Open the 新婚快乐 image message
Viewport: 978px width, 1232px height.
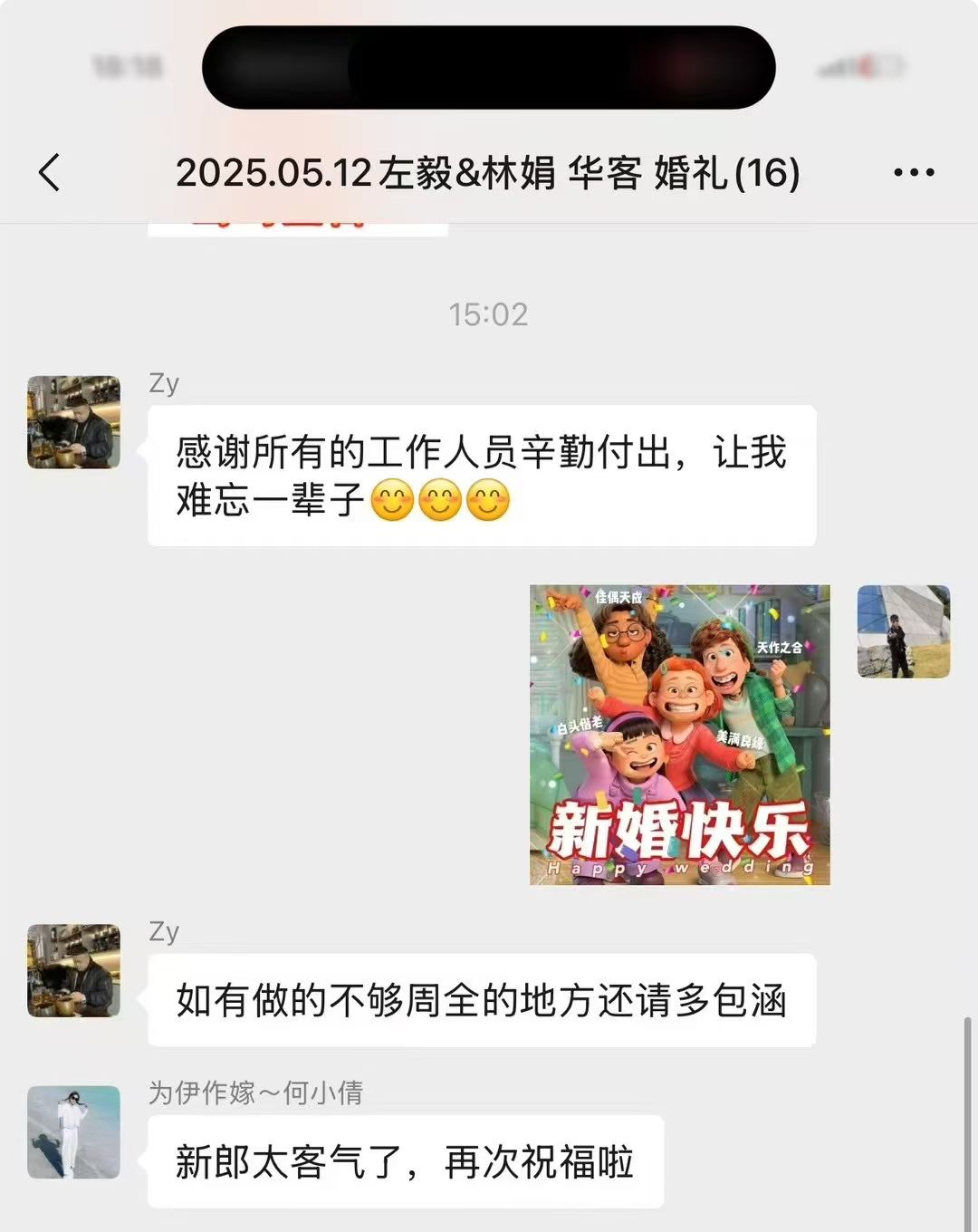tap(679, 735)
